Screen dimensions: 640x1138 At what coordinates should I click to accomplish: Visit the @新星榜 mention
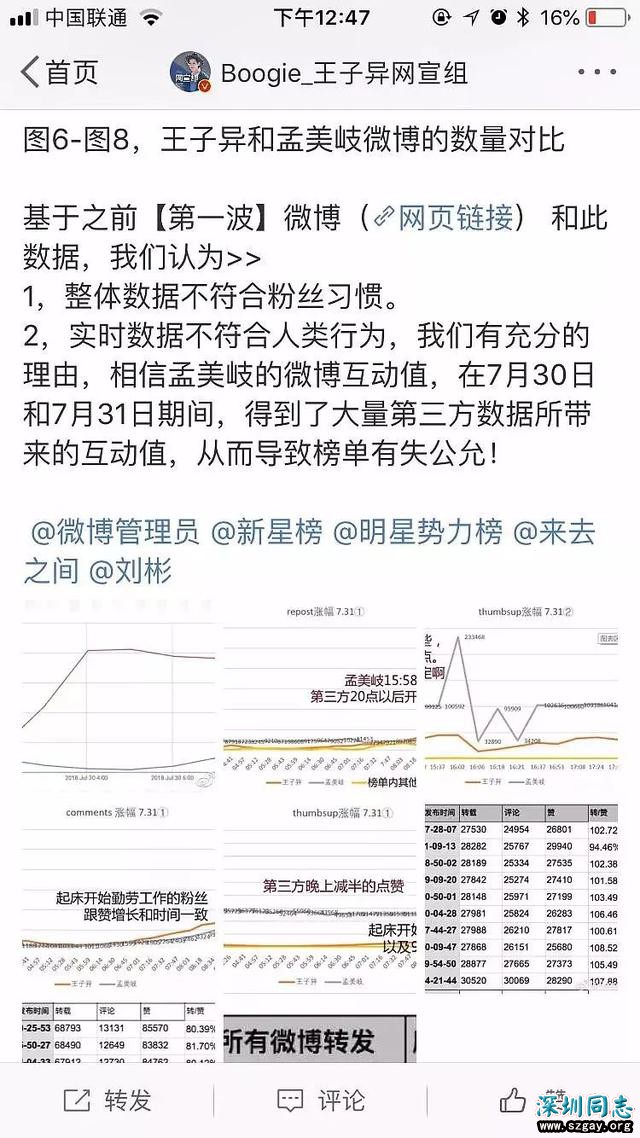tap(267, 531)
